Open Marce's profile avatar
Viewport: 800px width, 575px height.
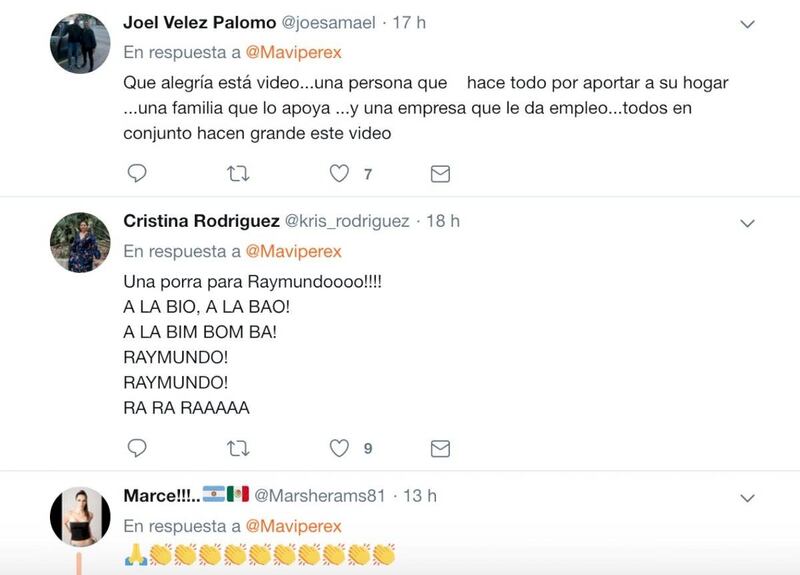(80, 517)
